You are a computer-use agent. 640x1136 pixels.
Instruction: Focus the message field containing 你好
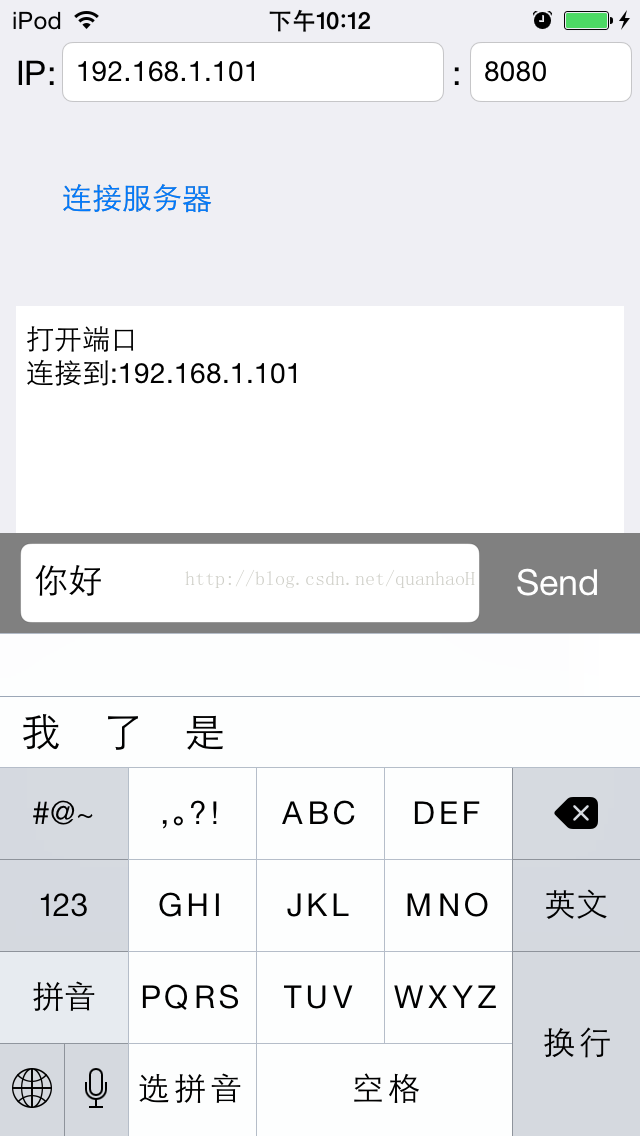[250, 582]
